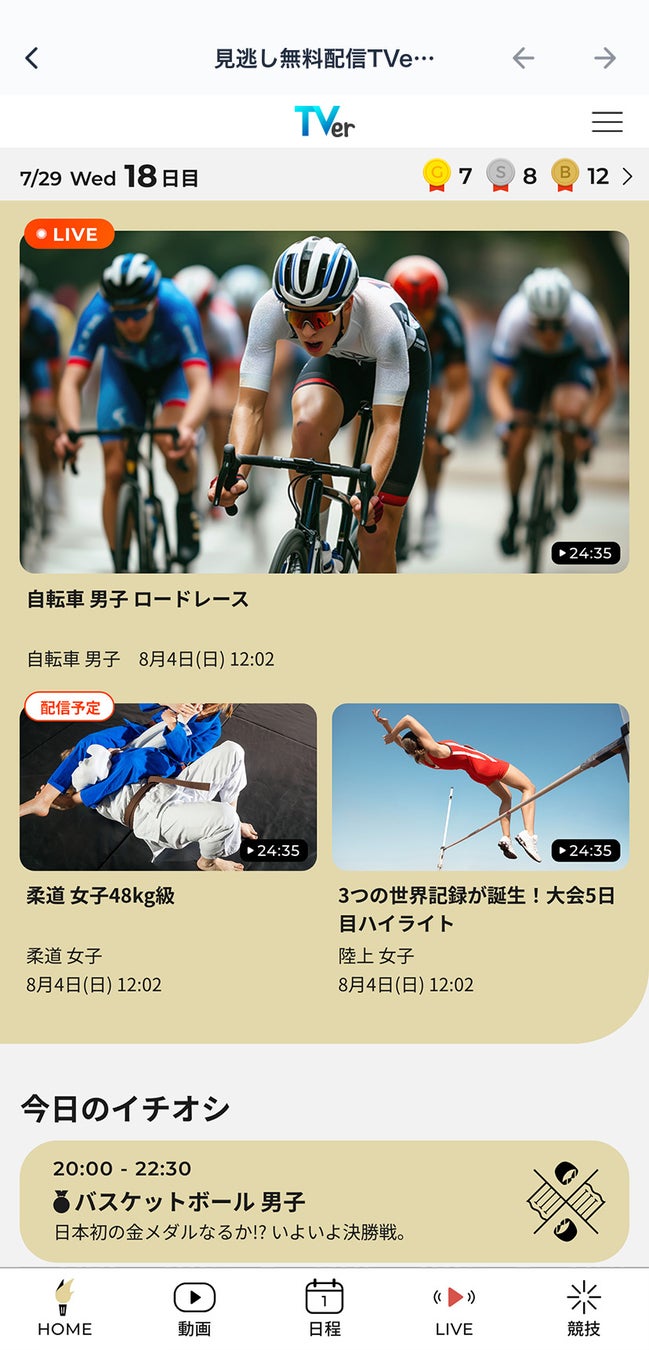Navigate to the previous web page

(x=523, y=58)
